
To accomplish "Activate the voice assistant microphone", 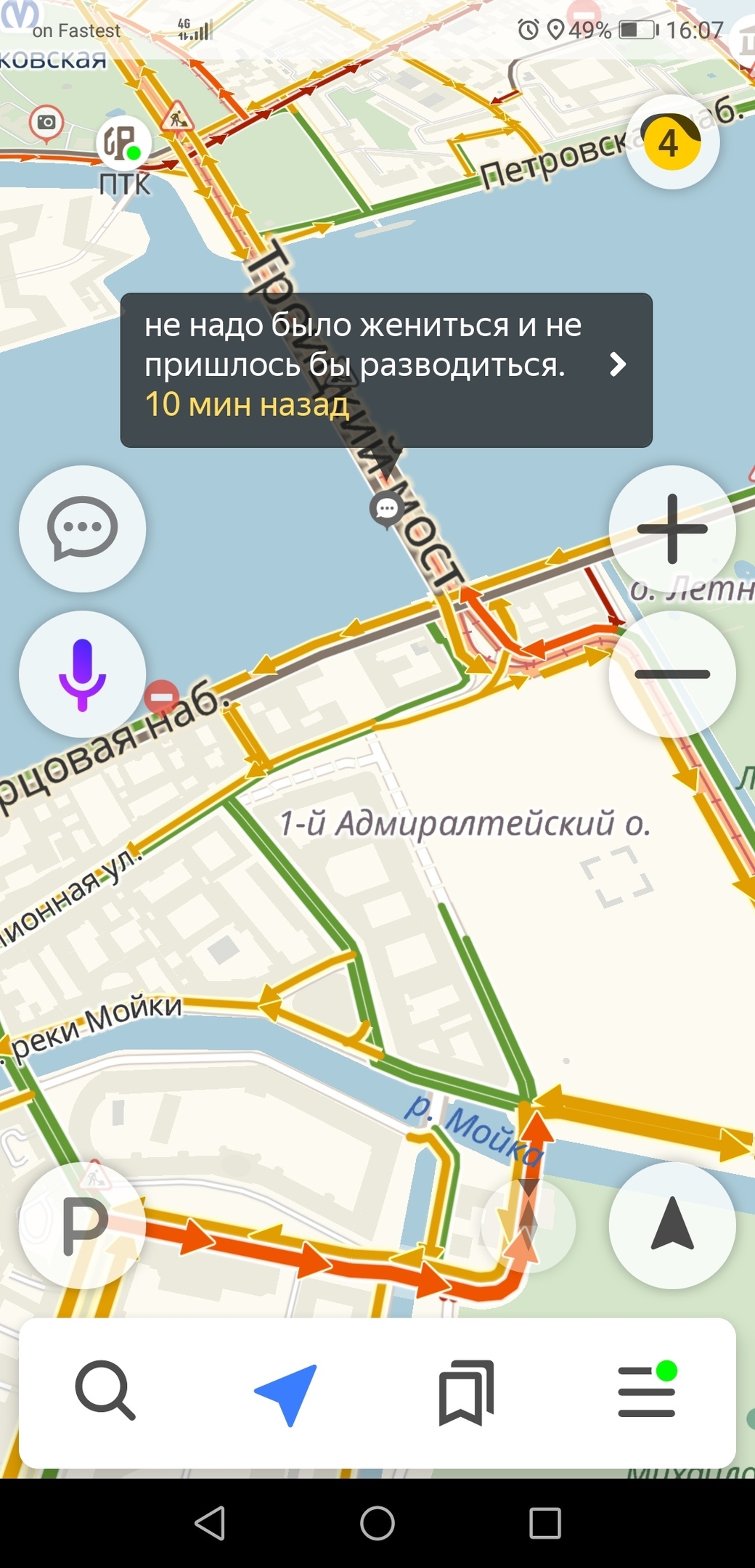I will coord(82,674).
